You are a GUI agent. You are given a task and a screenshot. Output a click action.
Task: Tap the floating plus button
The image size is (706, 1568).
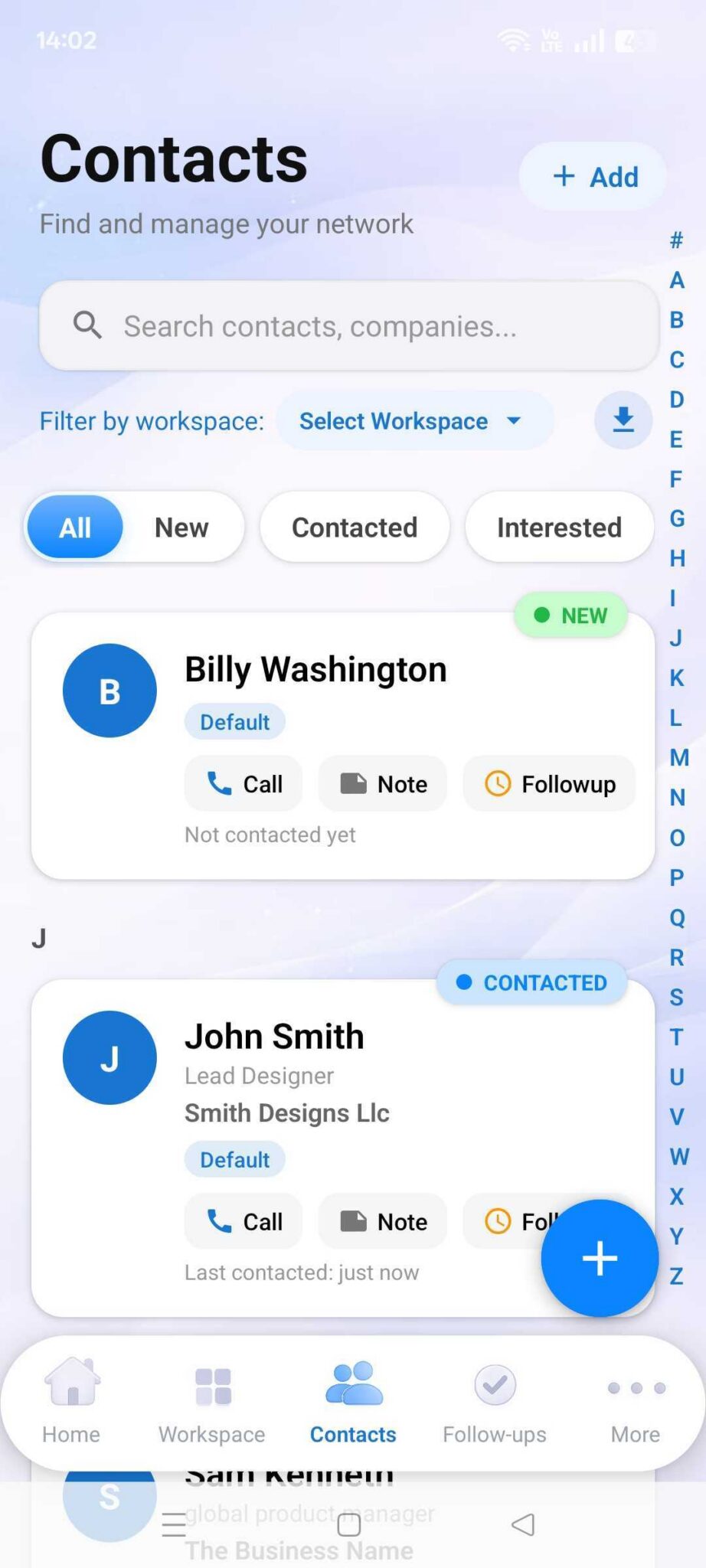[600, 1258]
